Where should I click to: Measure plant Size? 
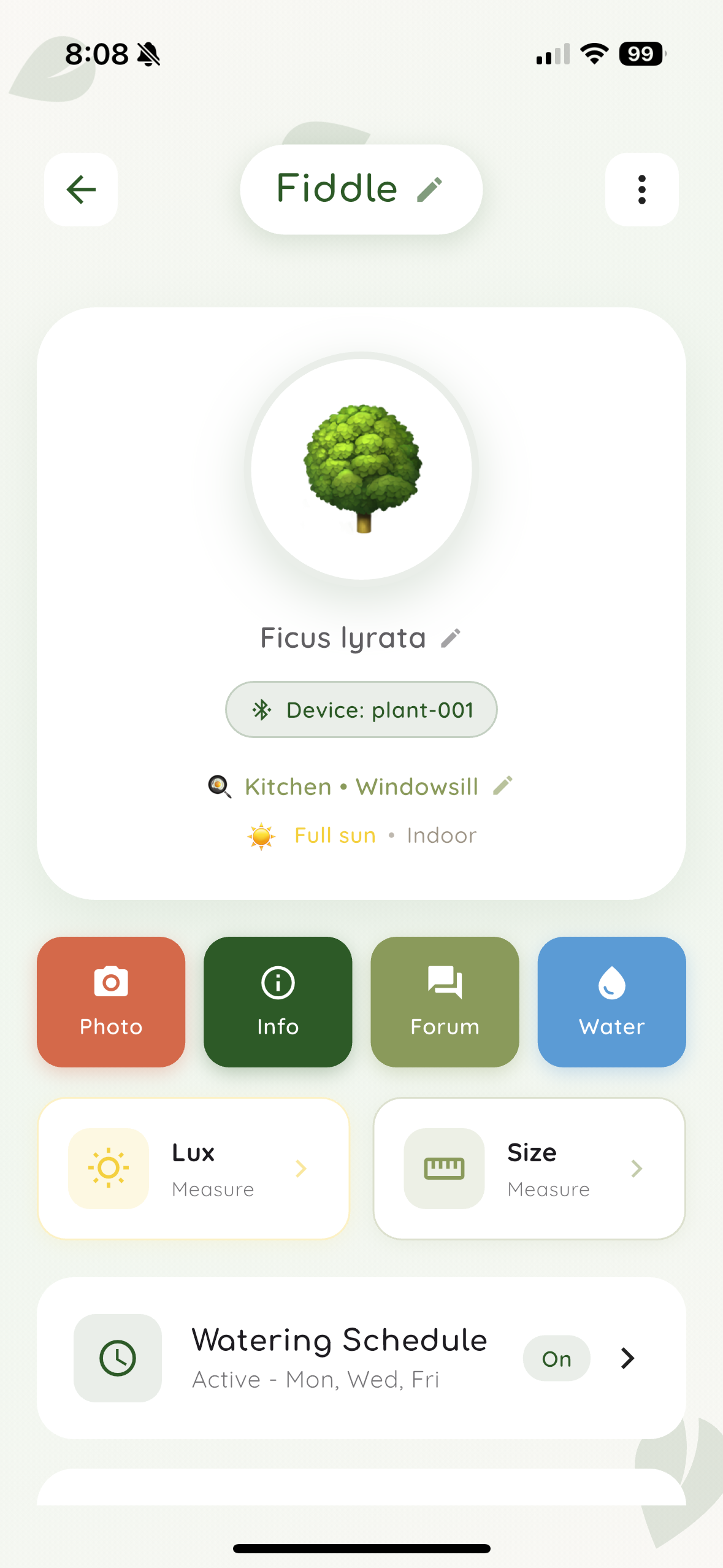529,1169
